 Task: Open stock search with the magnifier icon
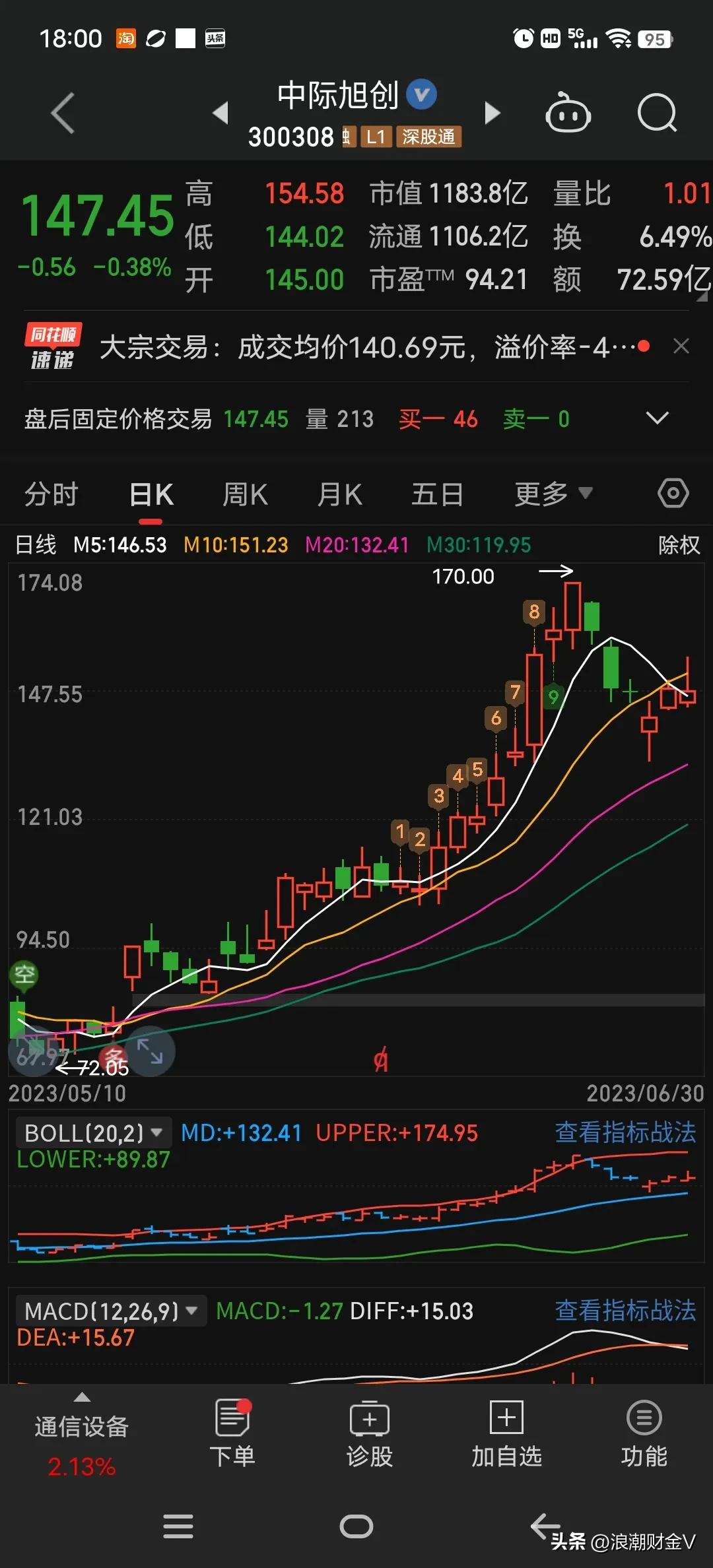(x=657, y=113)
